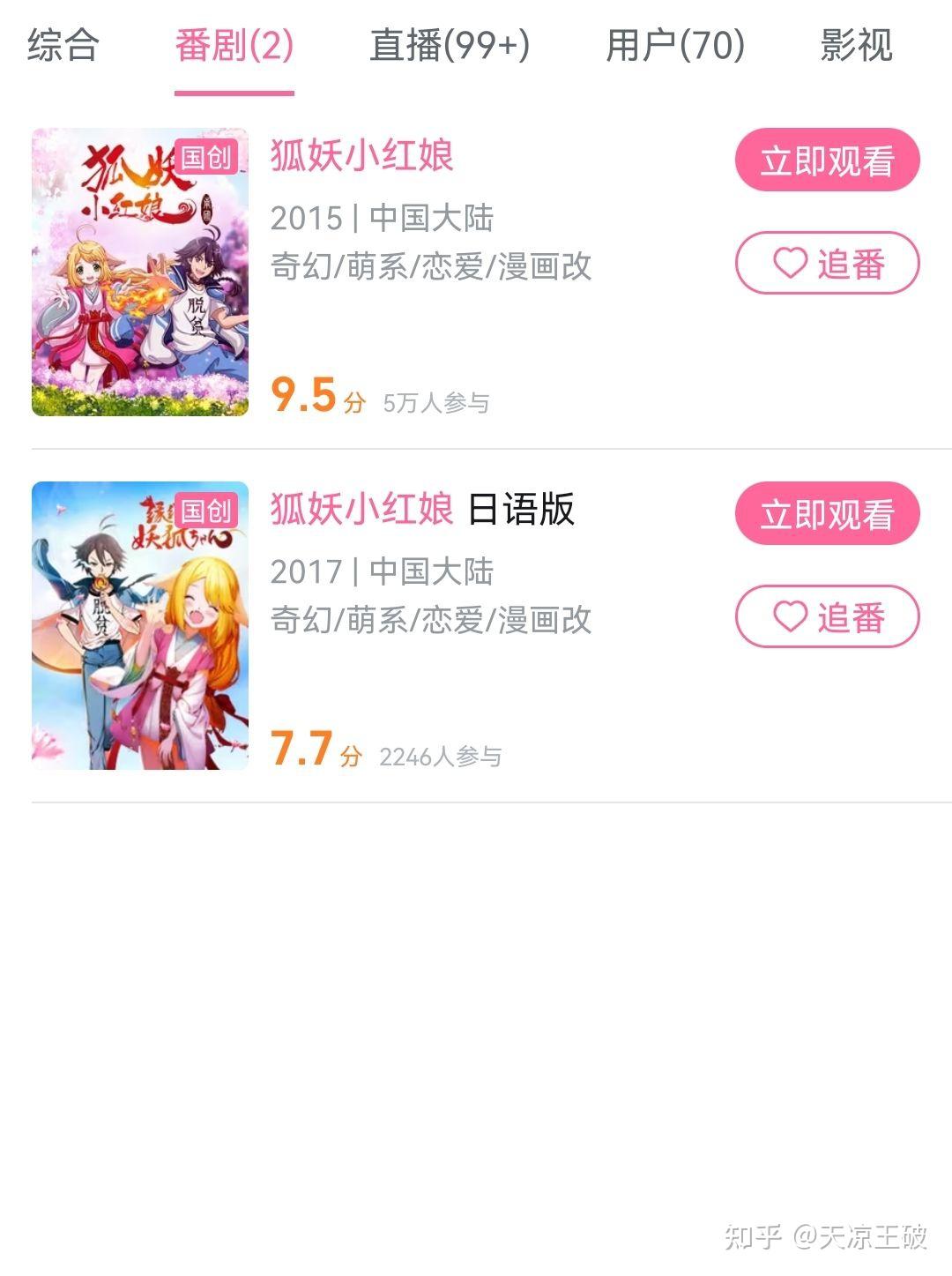Switch to the 直播(99+) tab
Image resolution: width=952 pixels, height=1276 pixels.
[450, 46]
